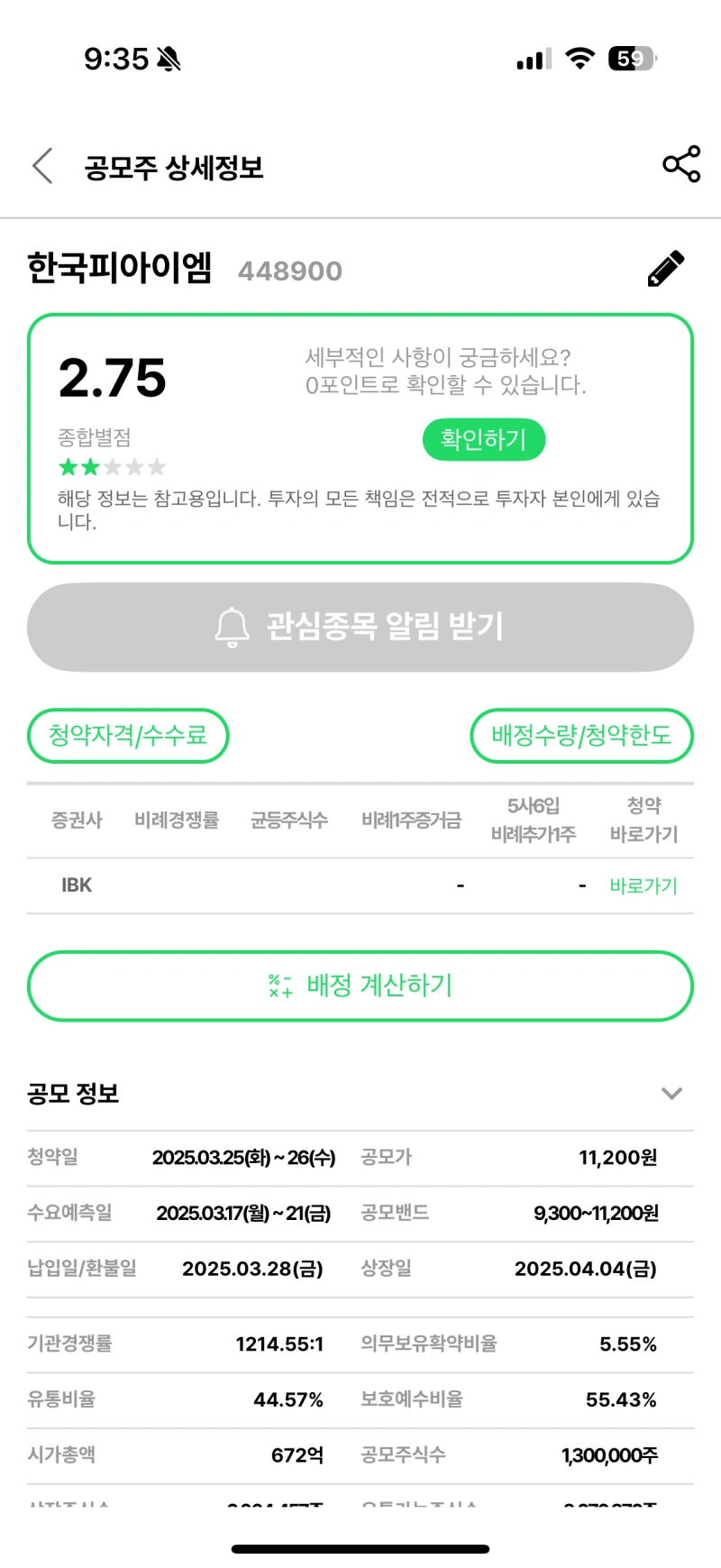The image size is (721, 1568).
Task: Select the 비례경쟁률 column header
Action: click(x=178, y=820)
